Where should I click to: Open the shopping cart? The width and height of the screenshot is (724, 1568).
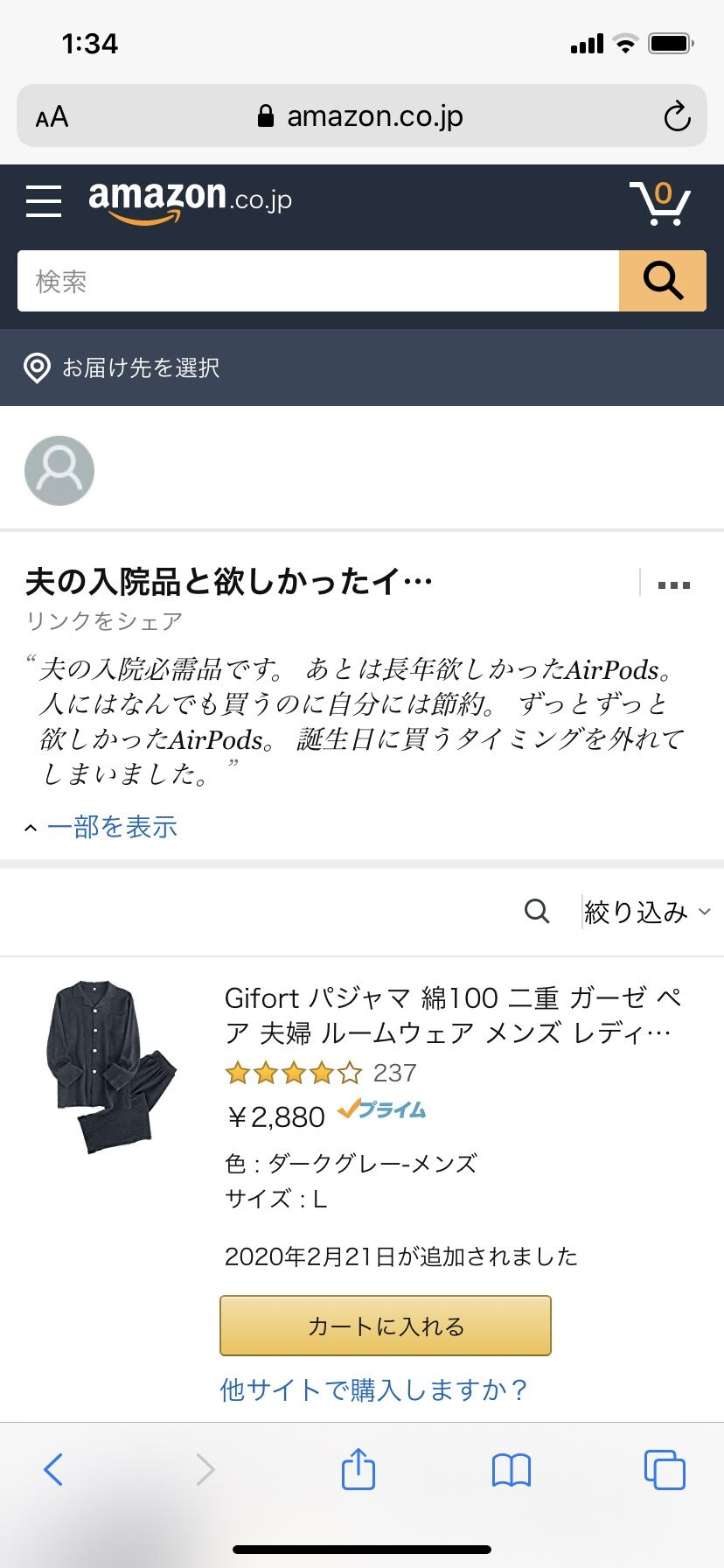[660, 203]
